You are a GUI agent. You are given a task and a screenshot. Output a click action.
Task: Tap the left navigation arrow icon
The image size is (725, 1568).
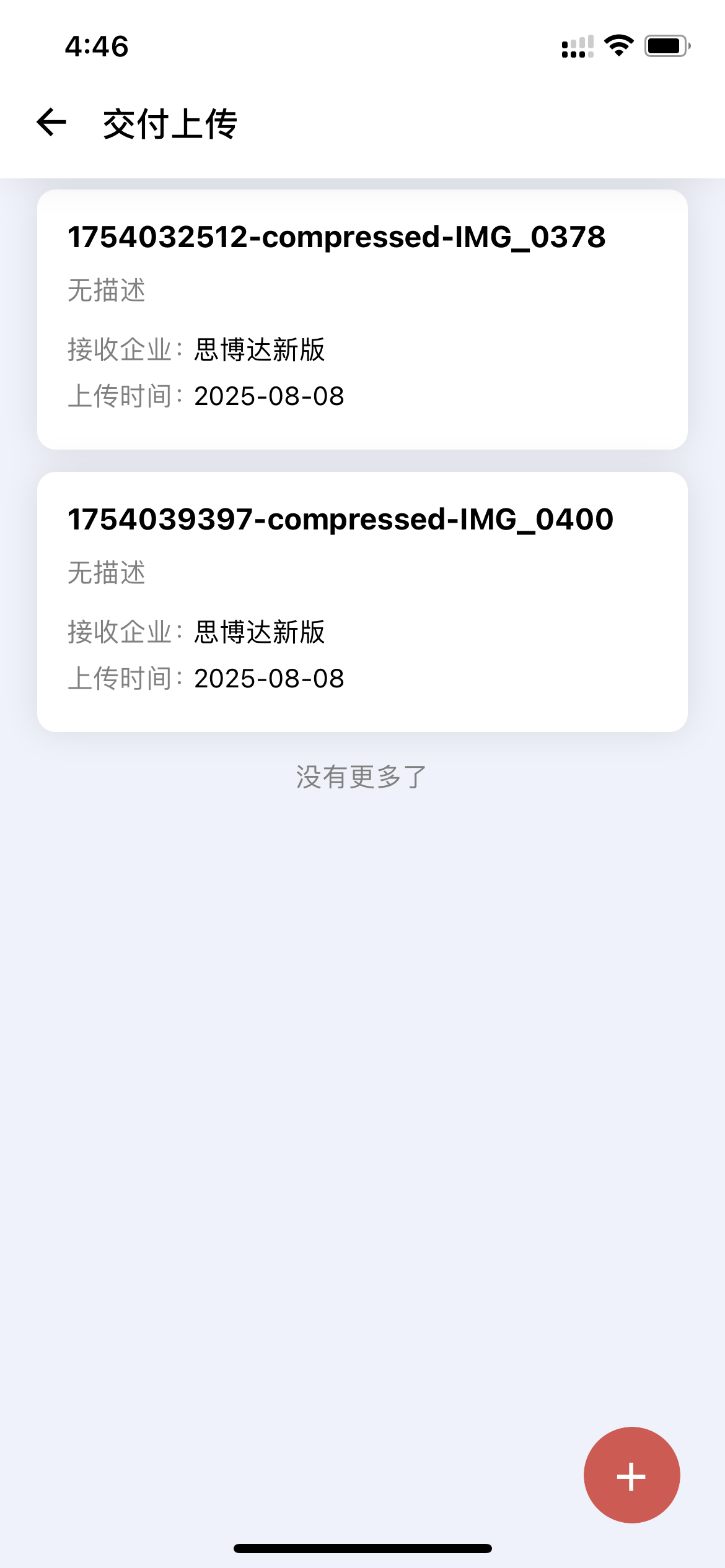tap(51, 123)
